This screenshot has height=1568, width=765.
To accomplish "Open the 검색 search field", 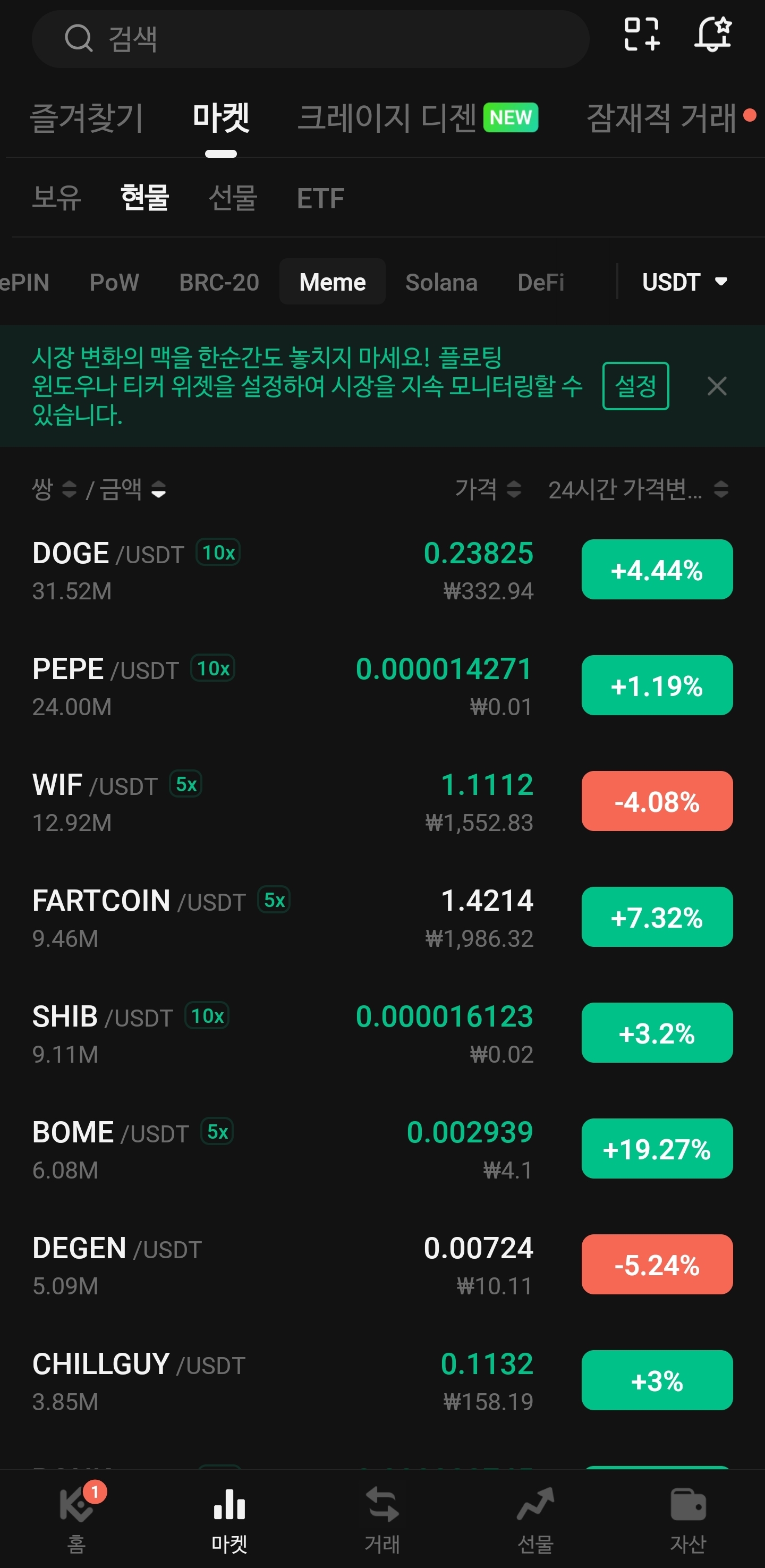I will tap(310, 39).
